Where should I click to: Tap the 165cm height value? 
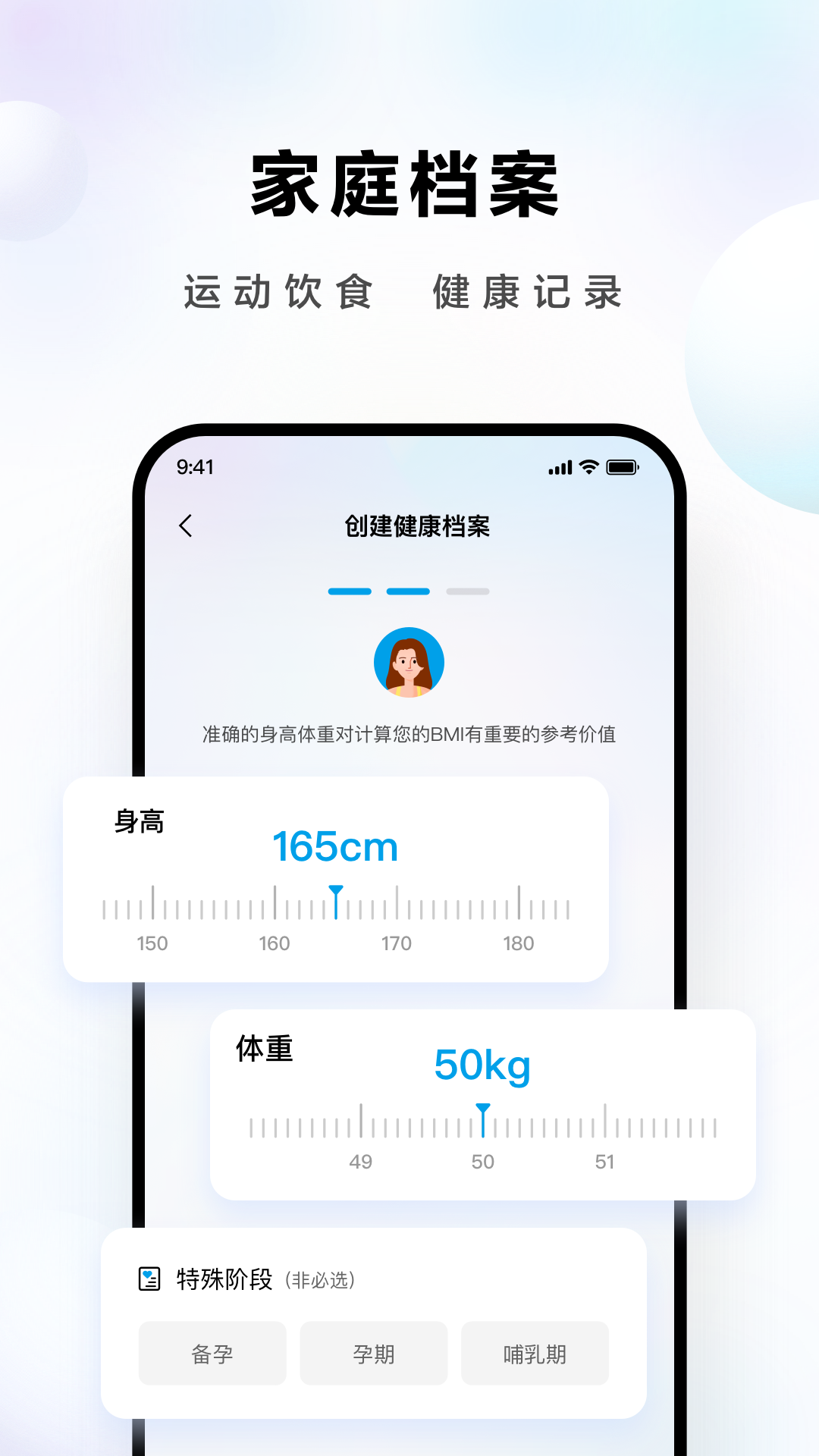(x=336, y=848)
